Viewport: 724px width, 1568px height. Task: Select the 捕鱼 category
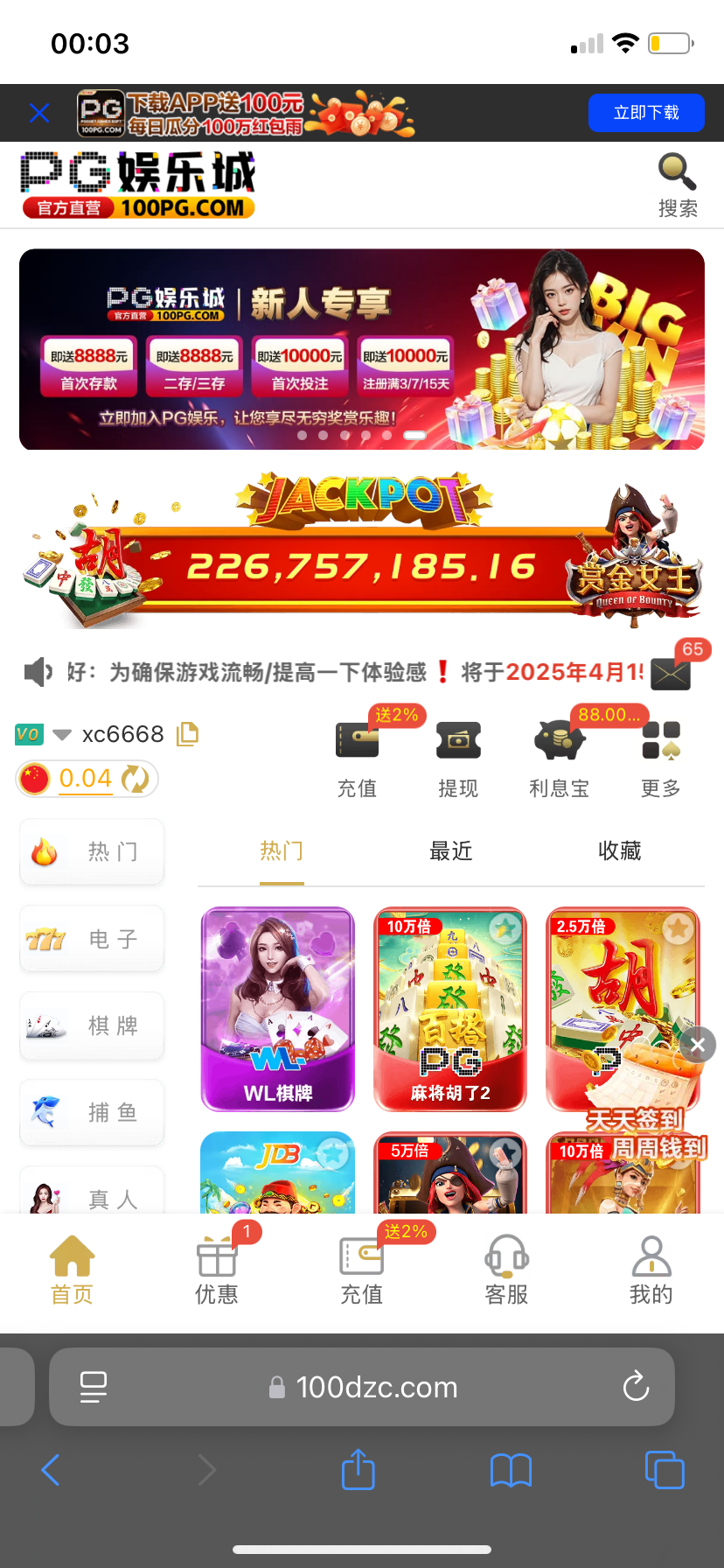click(92, 1112)
